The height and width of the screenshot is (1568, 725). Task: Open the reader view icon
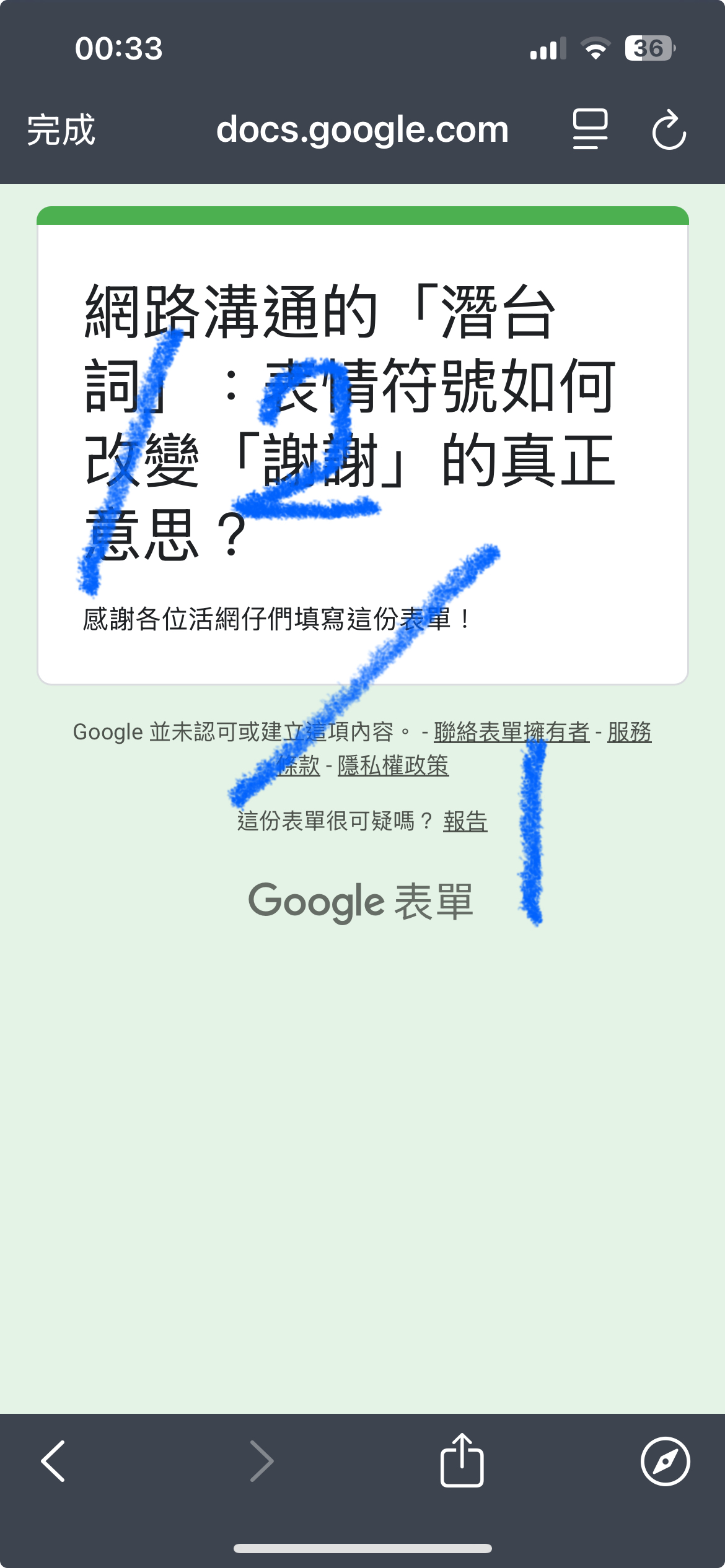click(589, 129)
